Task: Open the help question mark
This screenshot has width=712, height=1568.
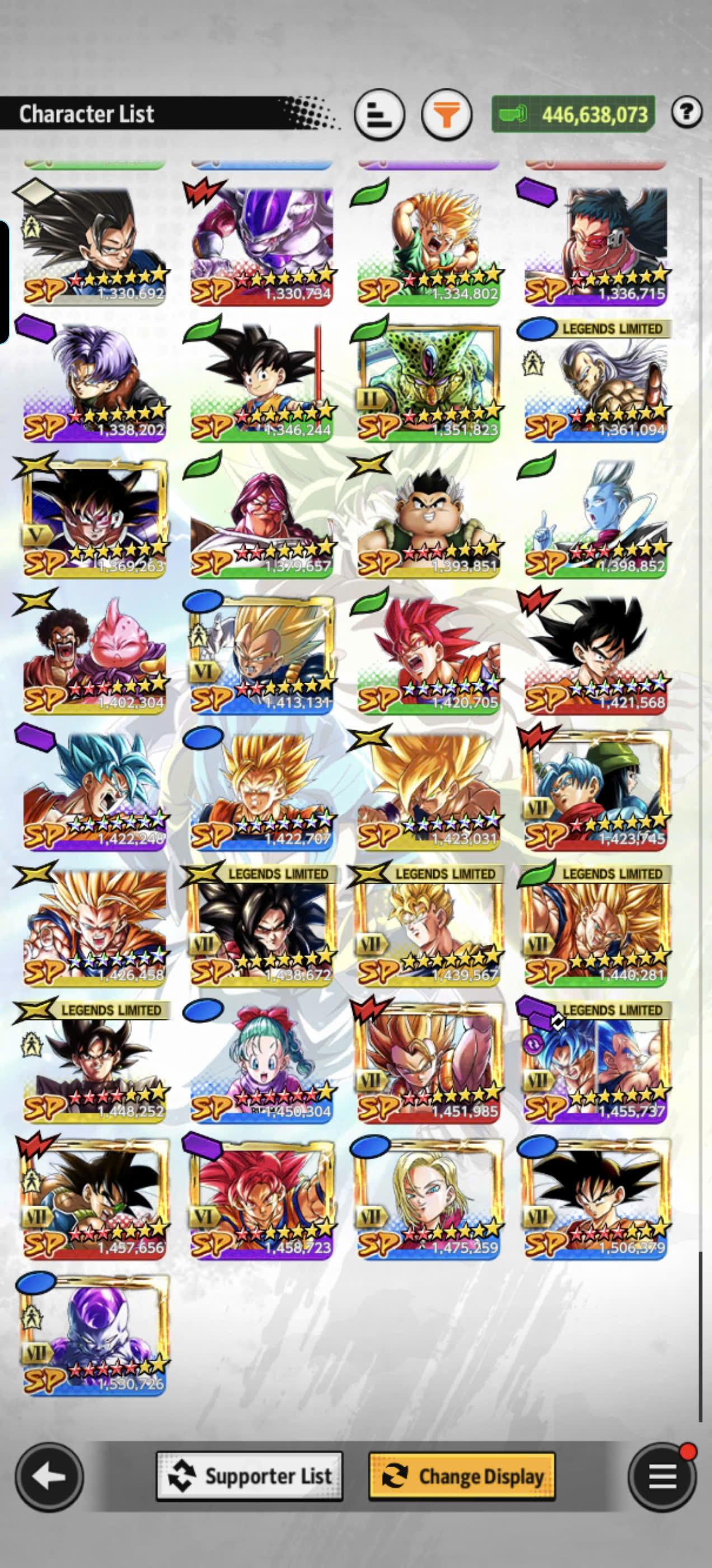Action: 687,112
